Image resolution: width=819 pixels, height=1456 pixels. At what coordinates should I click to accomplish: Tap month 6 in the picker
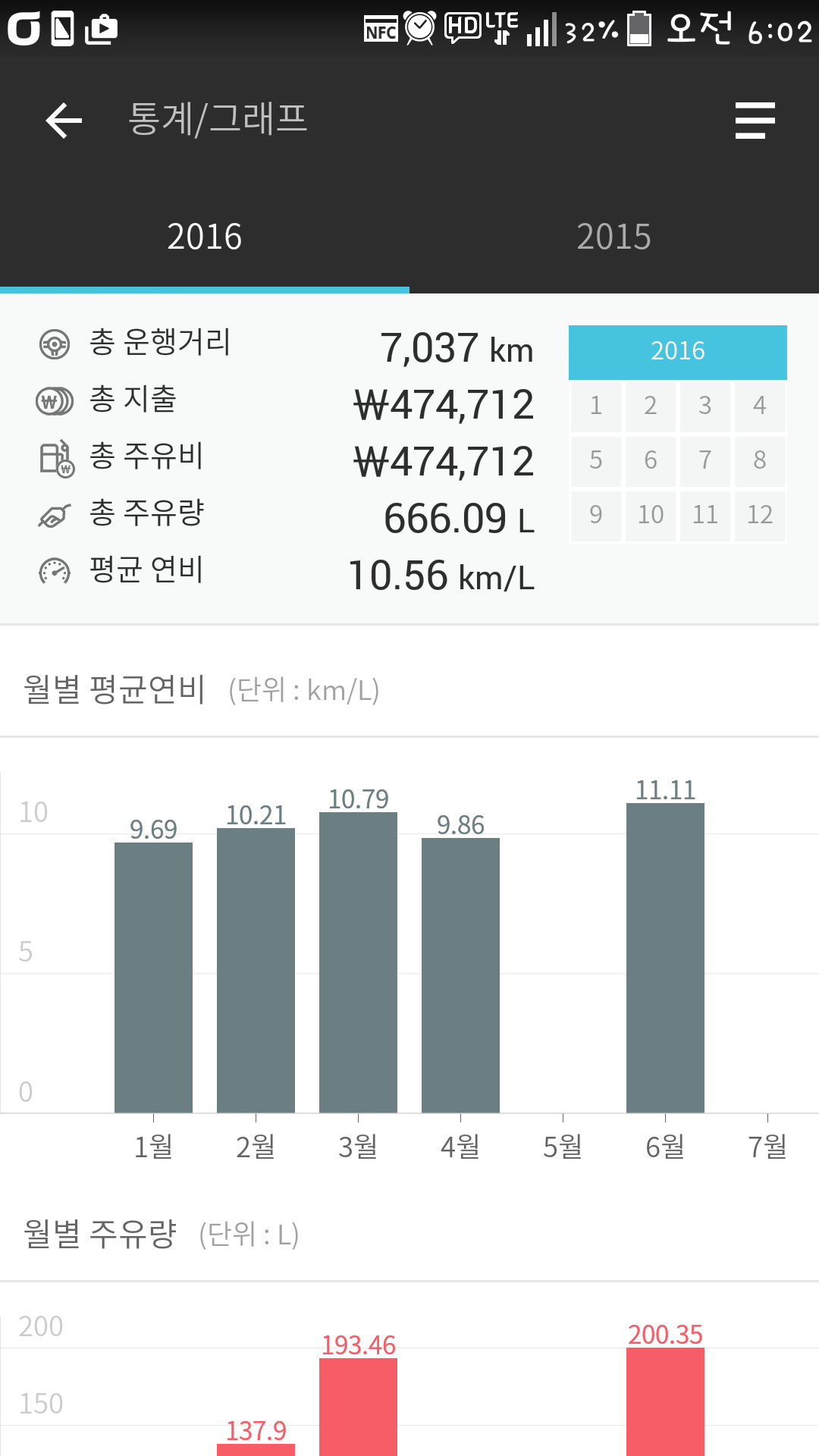(x=651, y=460)
